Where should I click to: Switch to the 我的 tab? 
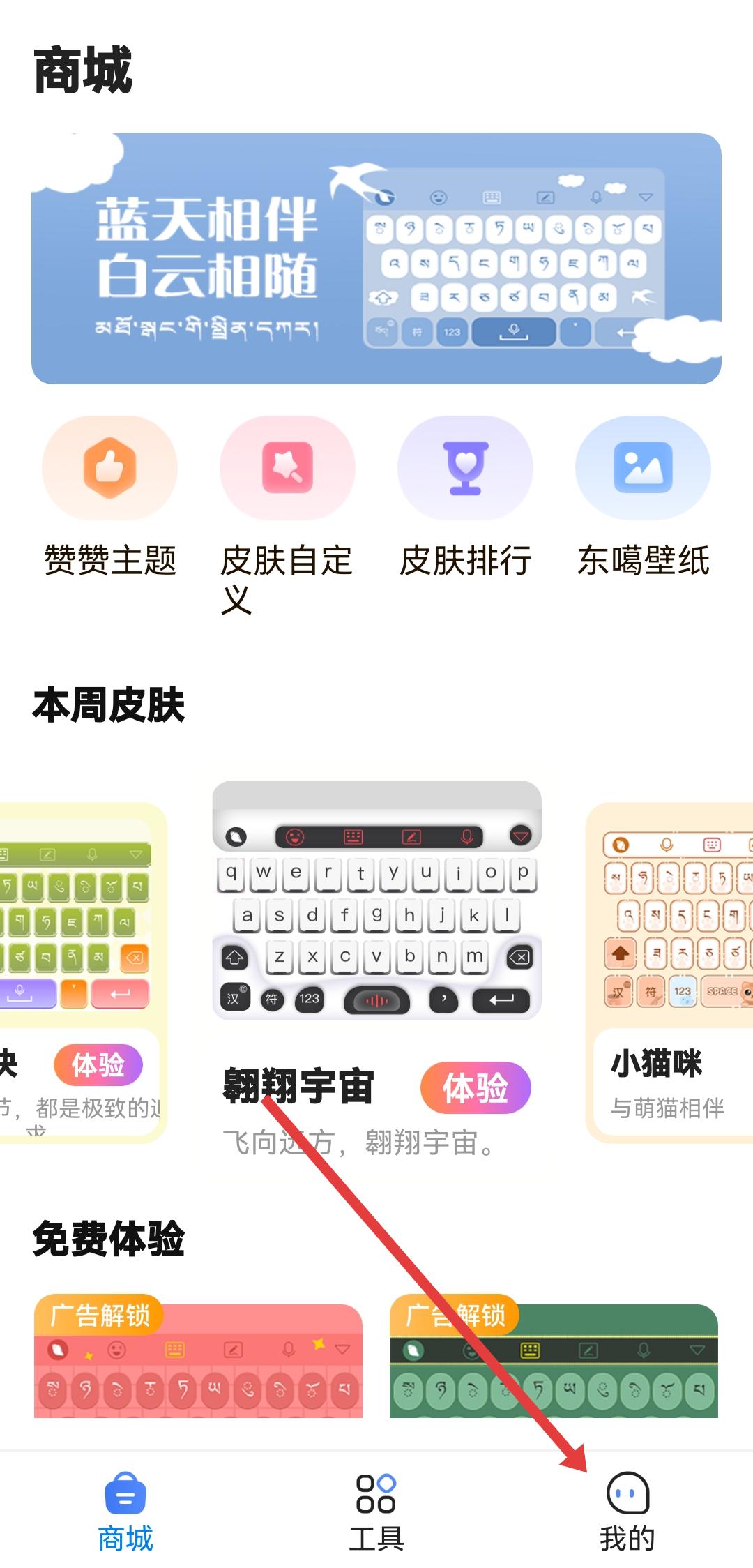(x=627, y=1511)
